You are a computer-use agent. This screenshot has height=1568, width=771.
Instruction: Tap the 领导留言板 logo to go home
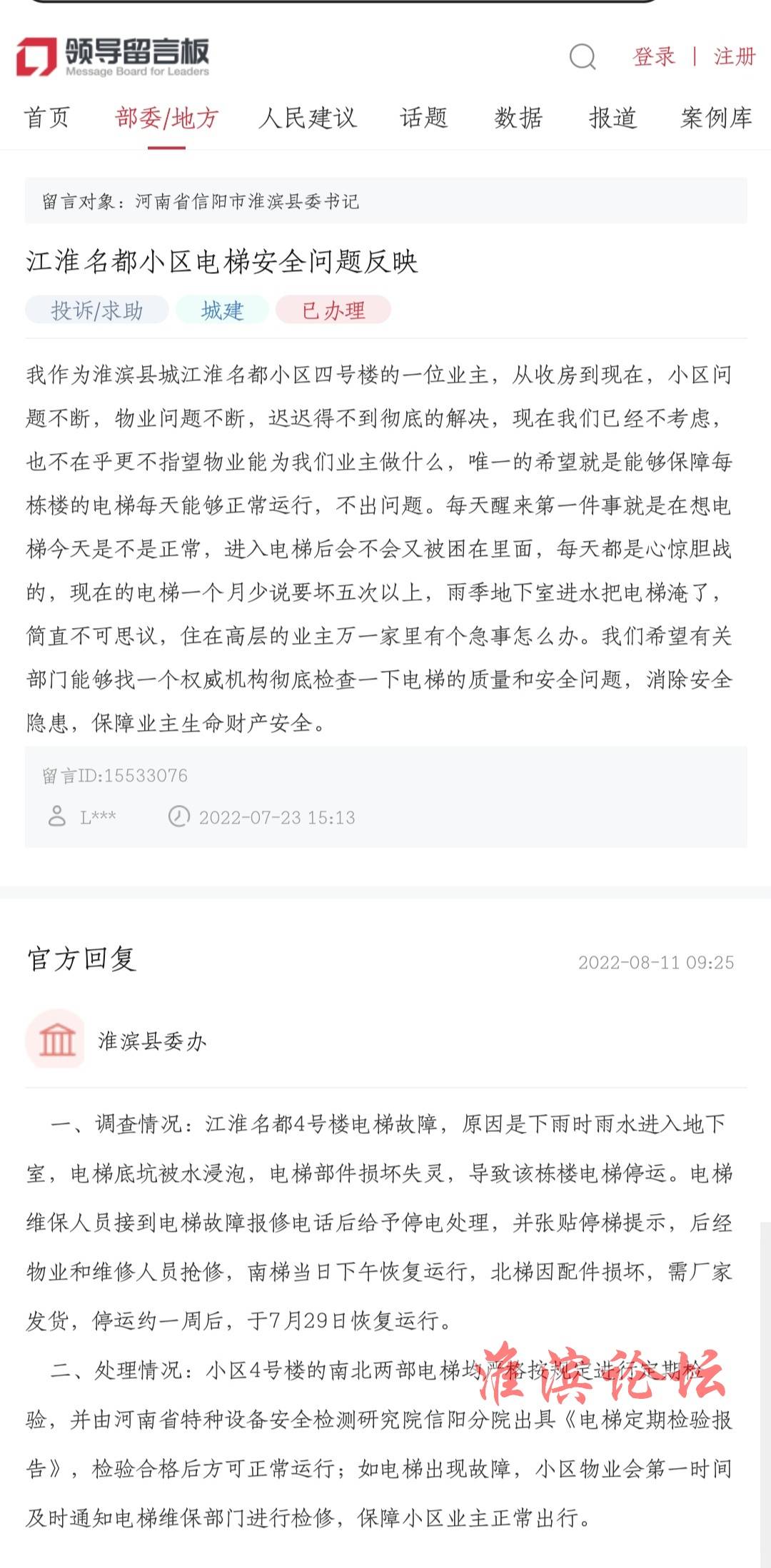tap(113, 56)
